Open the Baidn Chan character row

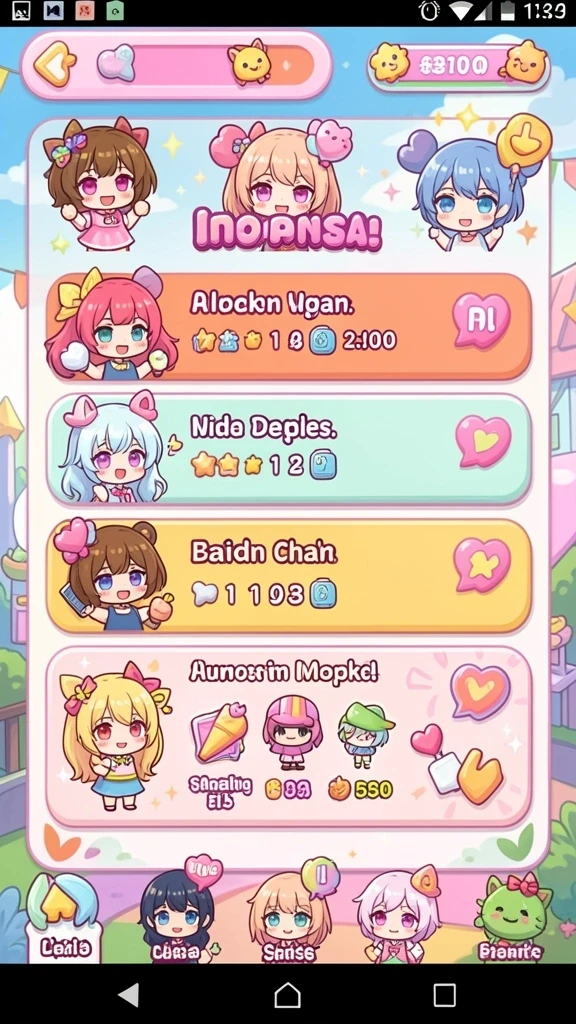(x=288, y=577)
